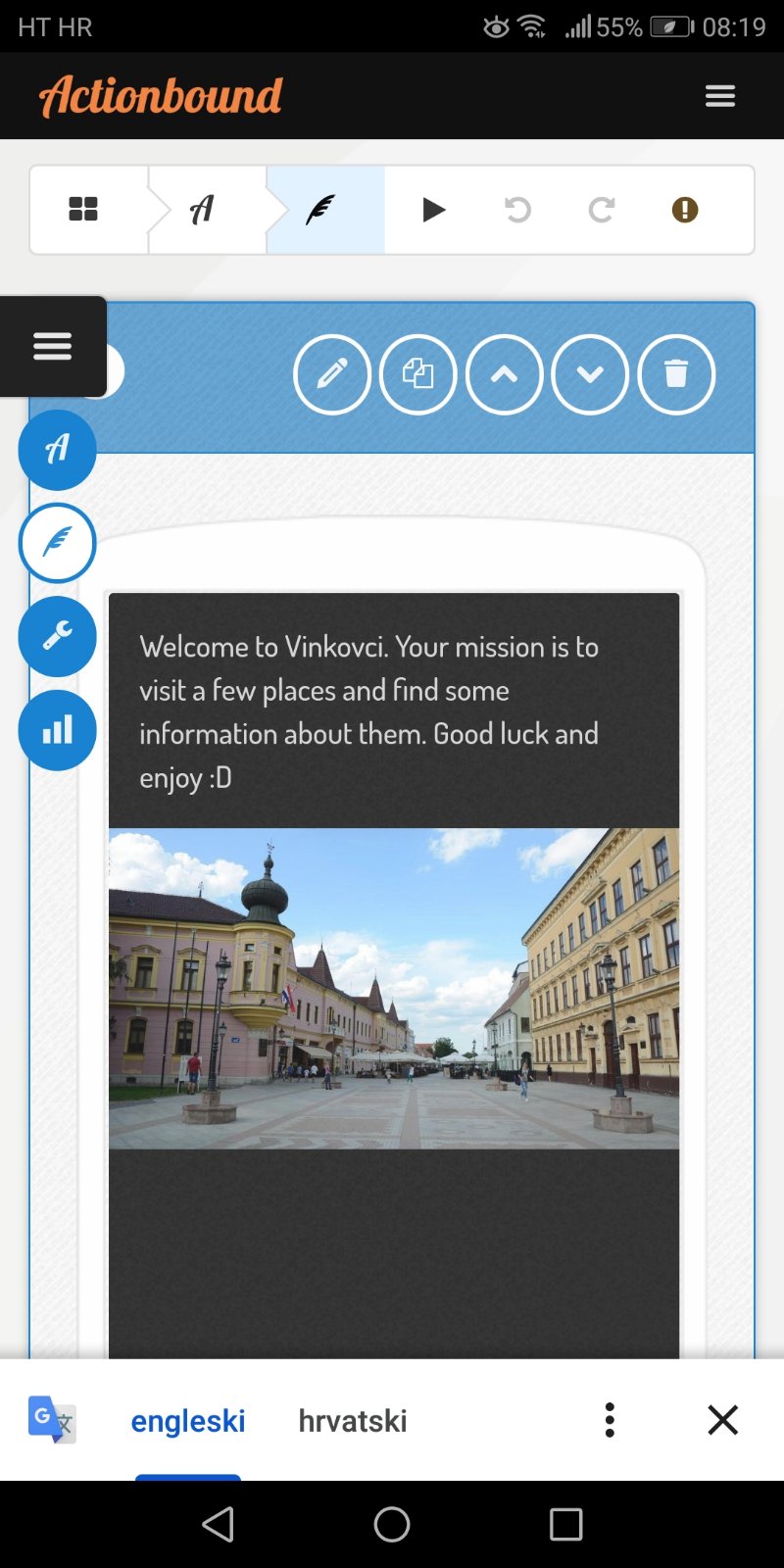Play a preview of the Bound
This screenshot has height=1568, width=784.
[x=433, y=209]
